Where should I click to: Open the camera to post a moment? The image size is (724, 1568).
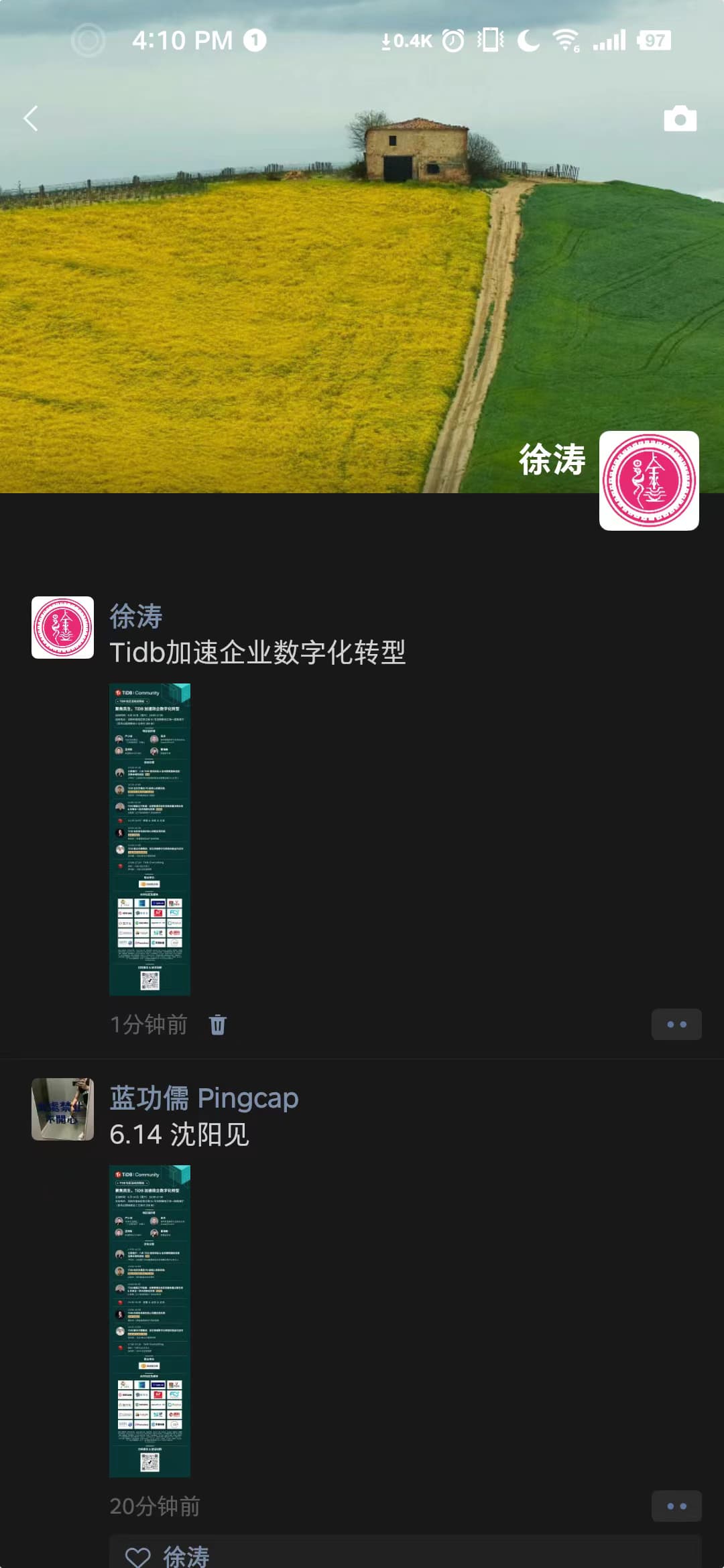coord(680,119)
